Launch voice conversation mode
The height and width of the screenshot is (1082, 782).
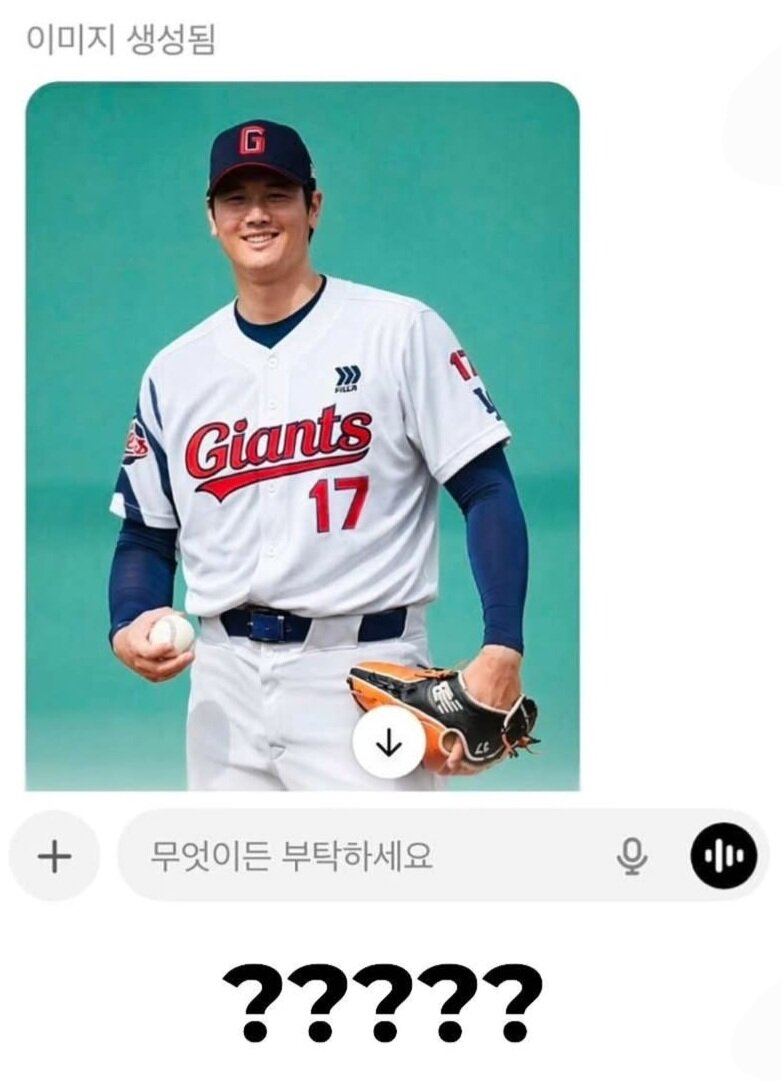coord(724,856)
